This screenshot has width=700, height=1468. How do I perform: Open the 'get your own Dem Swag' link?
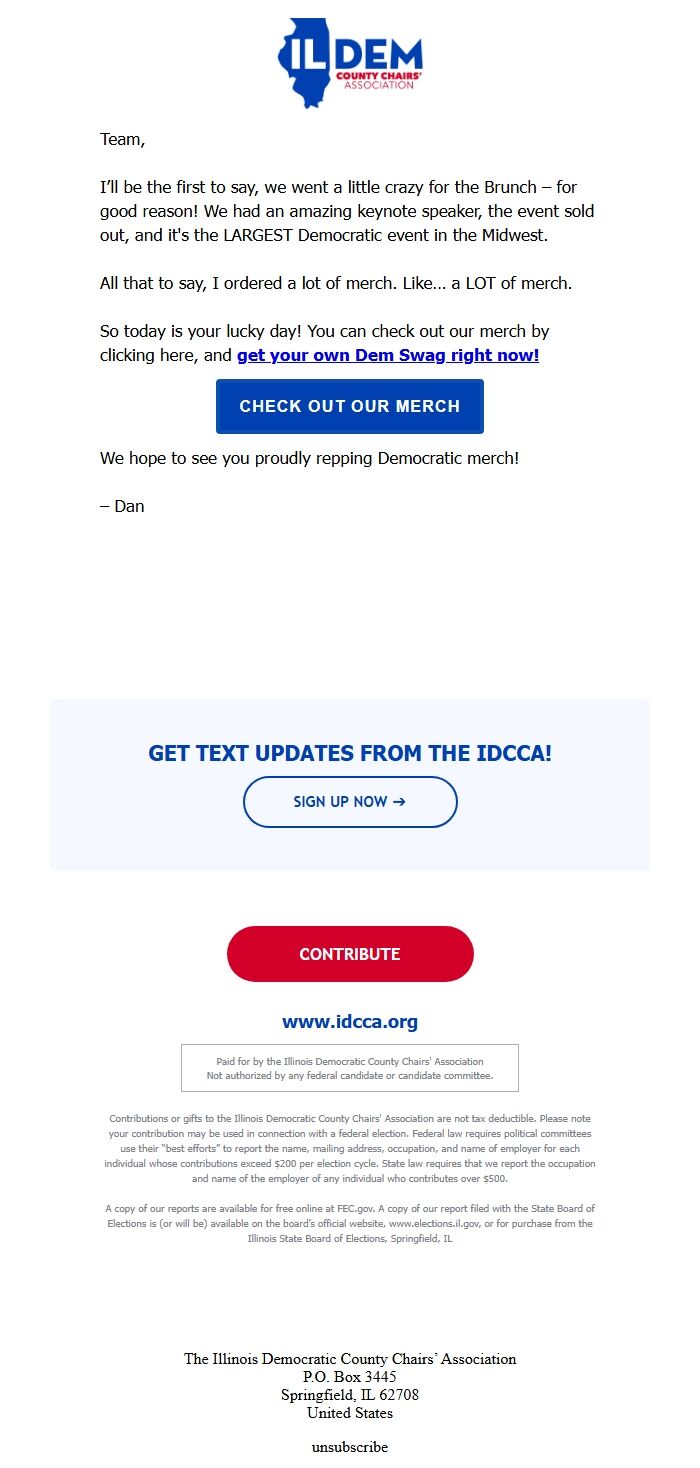(x=388, y=355)
